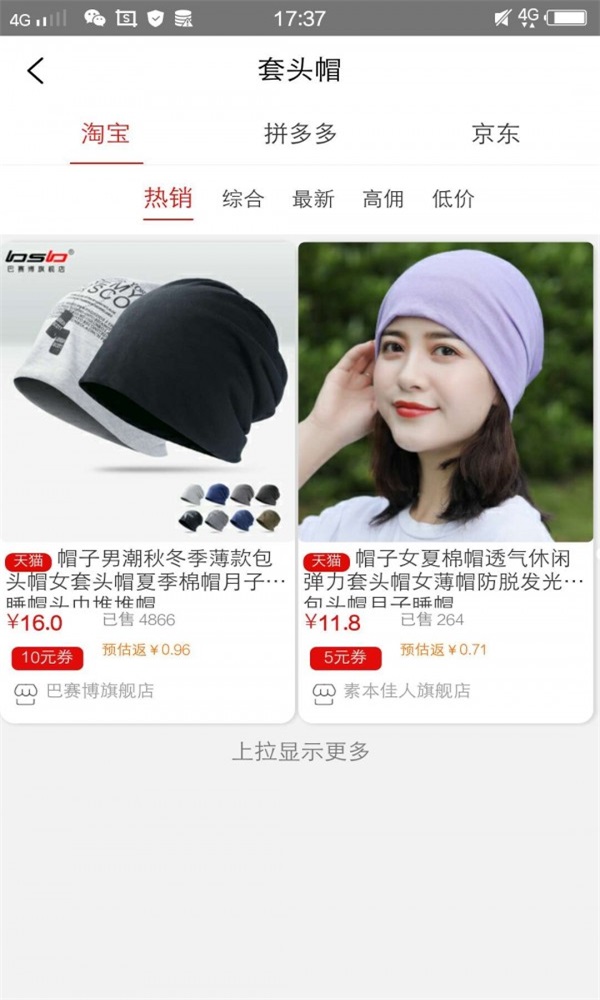The width and height of the screenshot is (600, 1000).
Task: Sort results by 高佣
Action: click(x=383, y=199)
